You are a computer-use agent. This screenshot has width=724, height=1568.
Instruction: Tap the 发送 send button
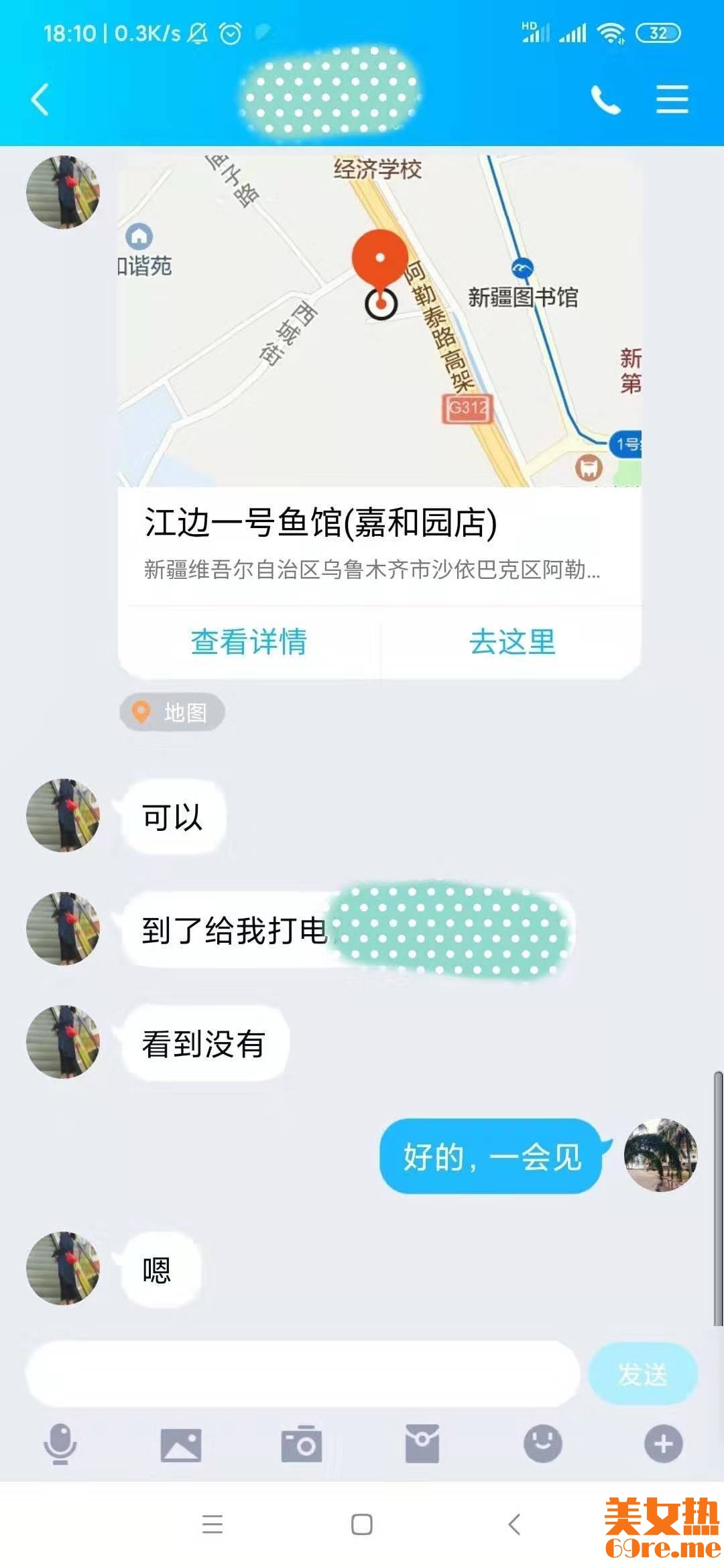point(642,1374)
